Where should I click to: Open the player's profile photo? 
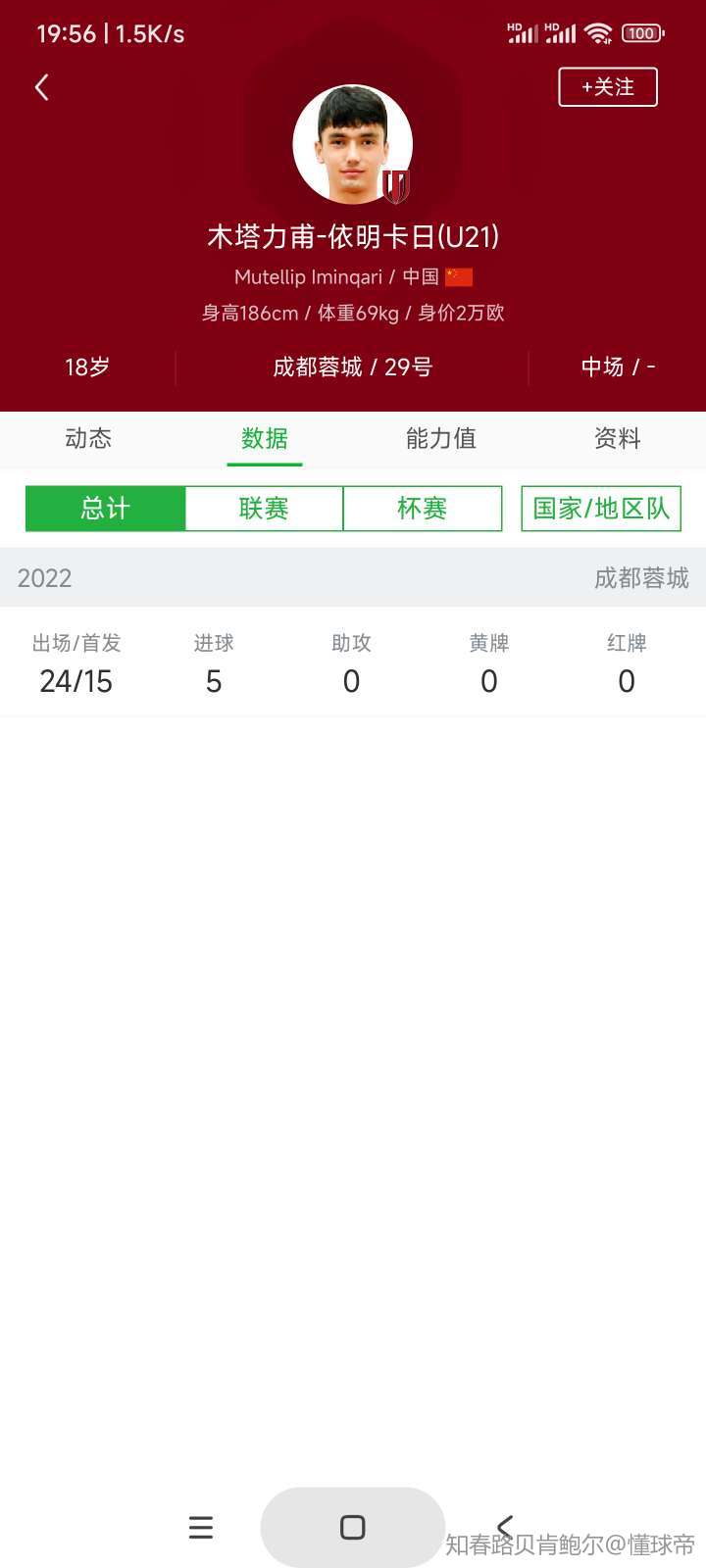pos(353,145)
